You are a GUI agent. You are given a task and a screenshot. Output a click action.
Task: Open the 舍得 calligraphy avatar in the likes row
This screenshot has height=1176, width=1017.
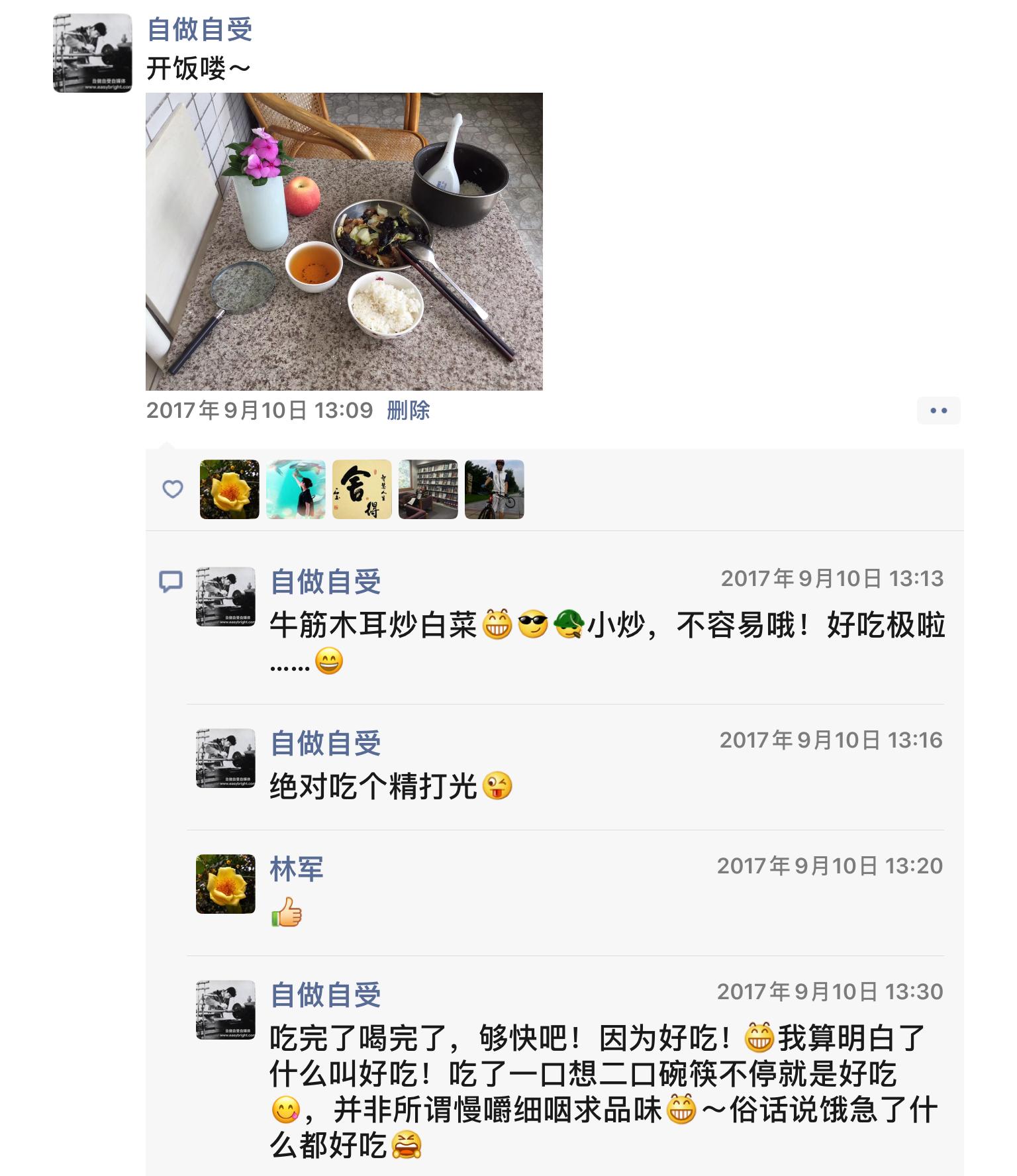point(362,489)
